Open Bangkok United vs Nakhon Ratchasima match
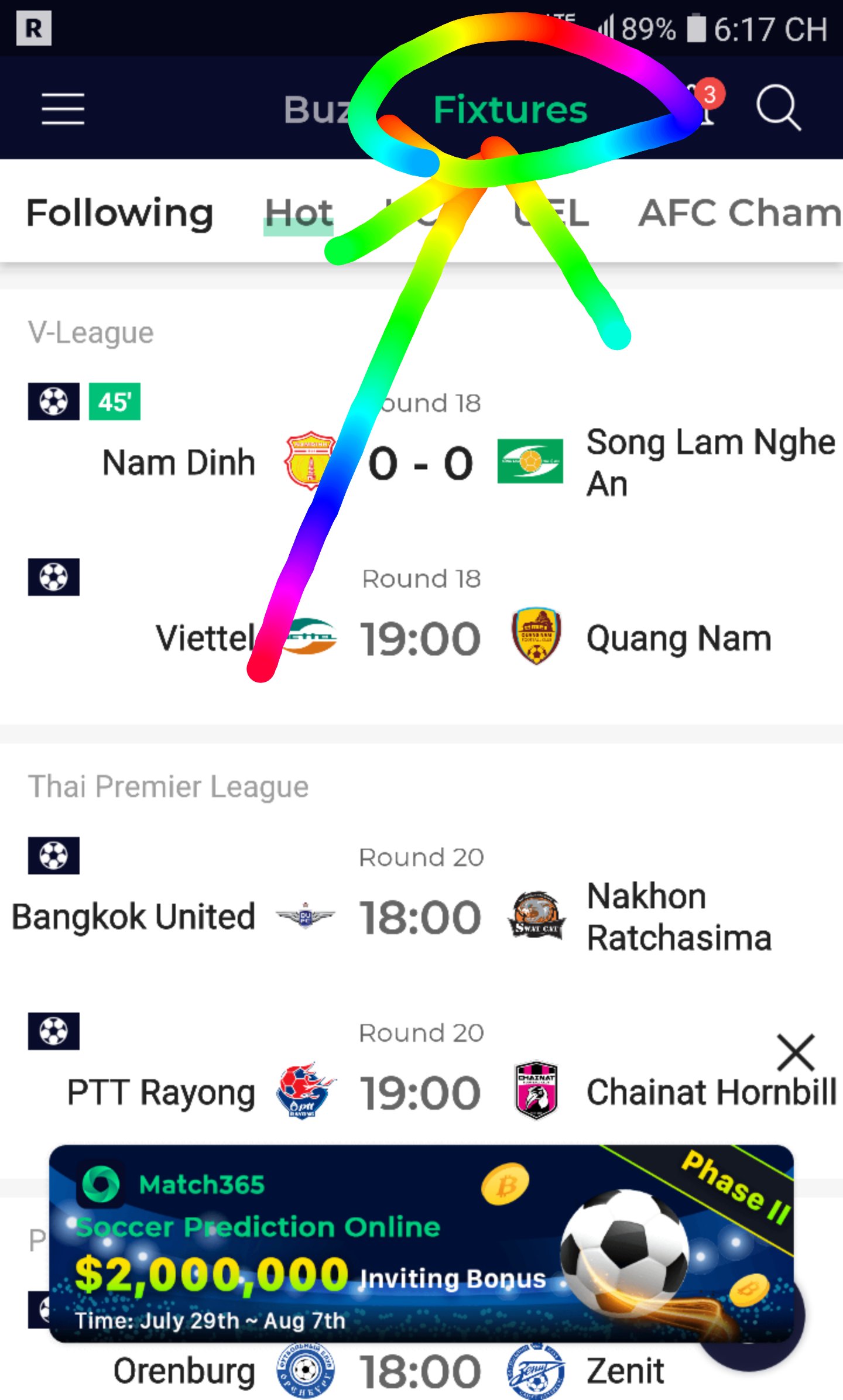The width and height of the screenshot is (843, 1400). click(x=420, y=917)
